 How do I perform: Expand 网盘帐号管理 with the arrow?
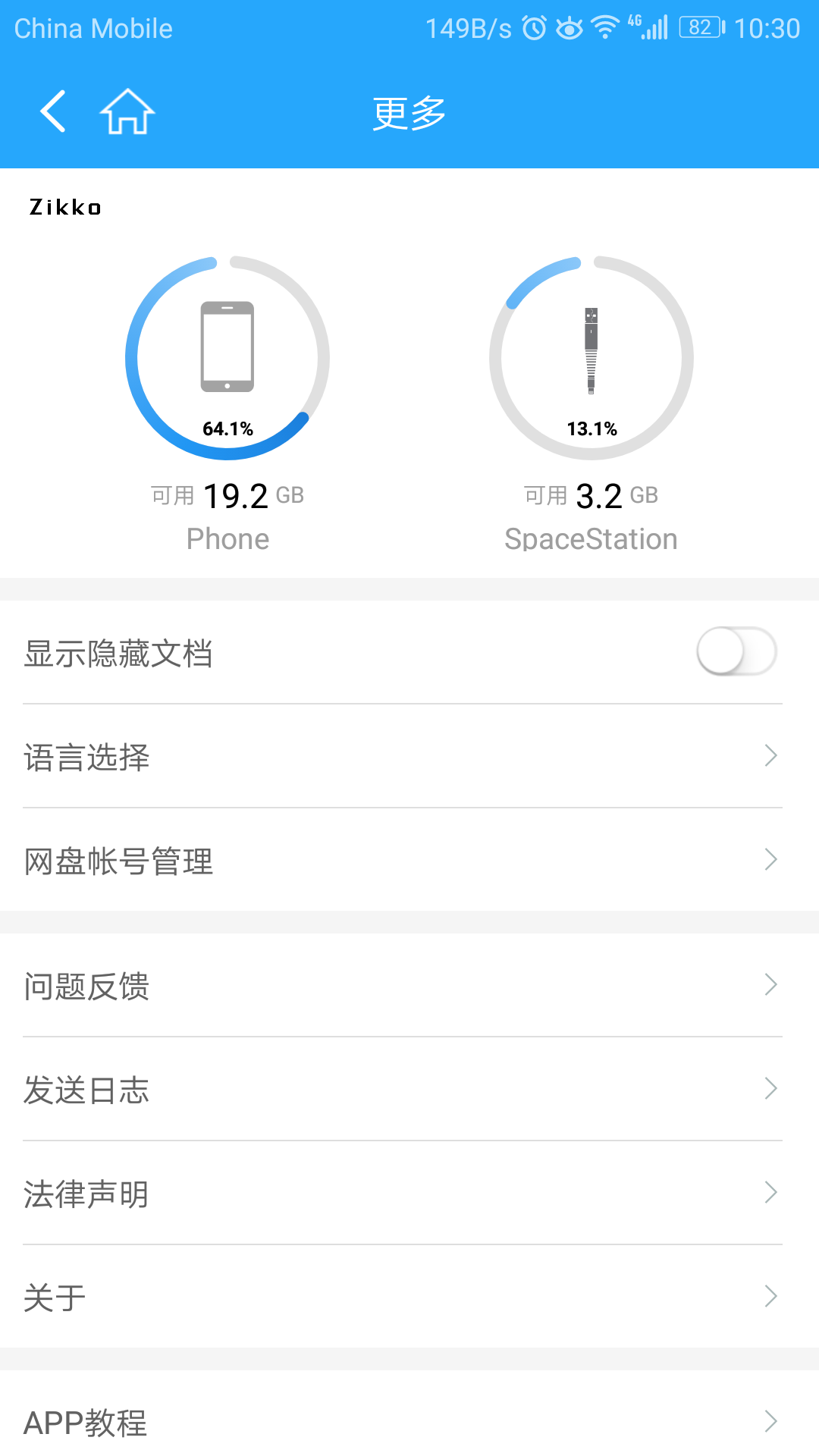tap(771, 860)
